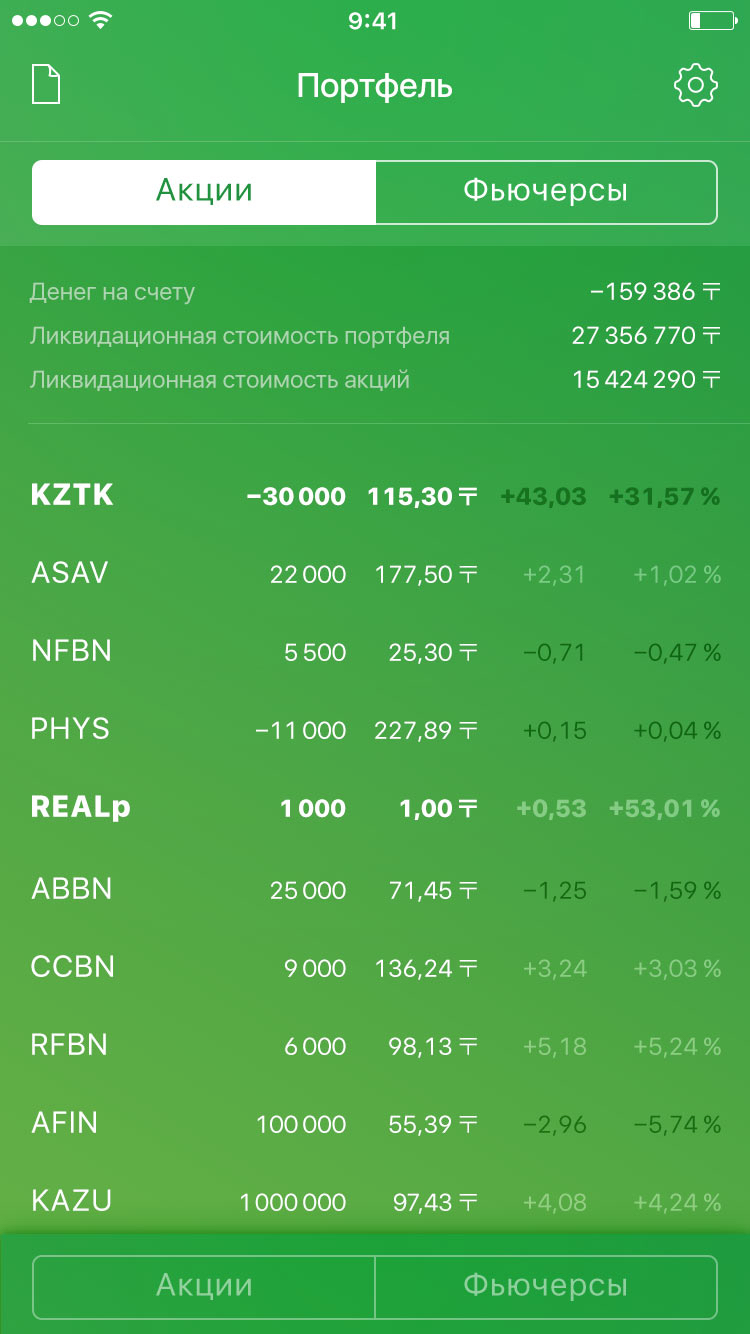750x1334 pixels.
Task: Open the ABBN row
Action: (x=375, y=889)
